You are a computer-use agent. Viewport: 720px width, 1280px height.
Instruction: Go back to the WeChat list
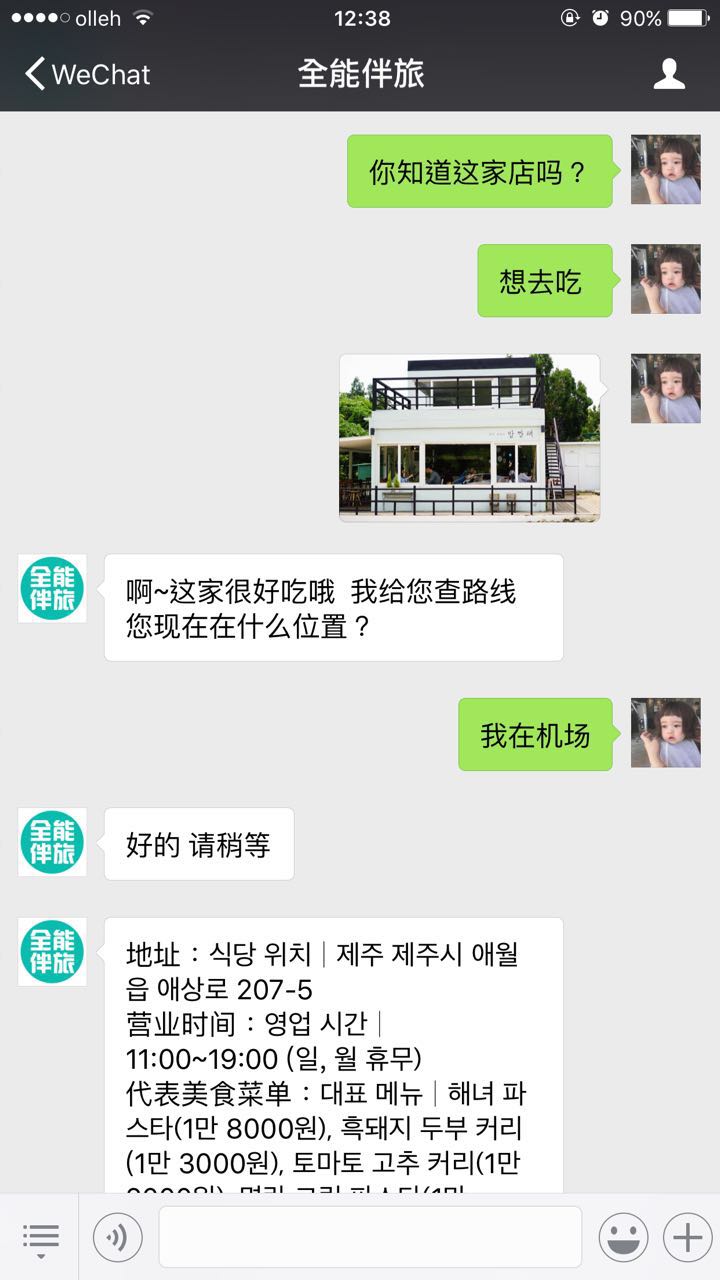88,74
